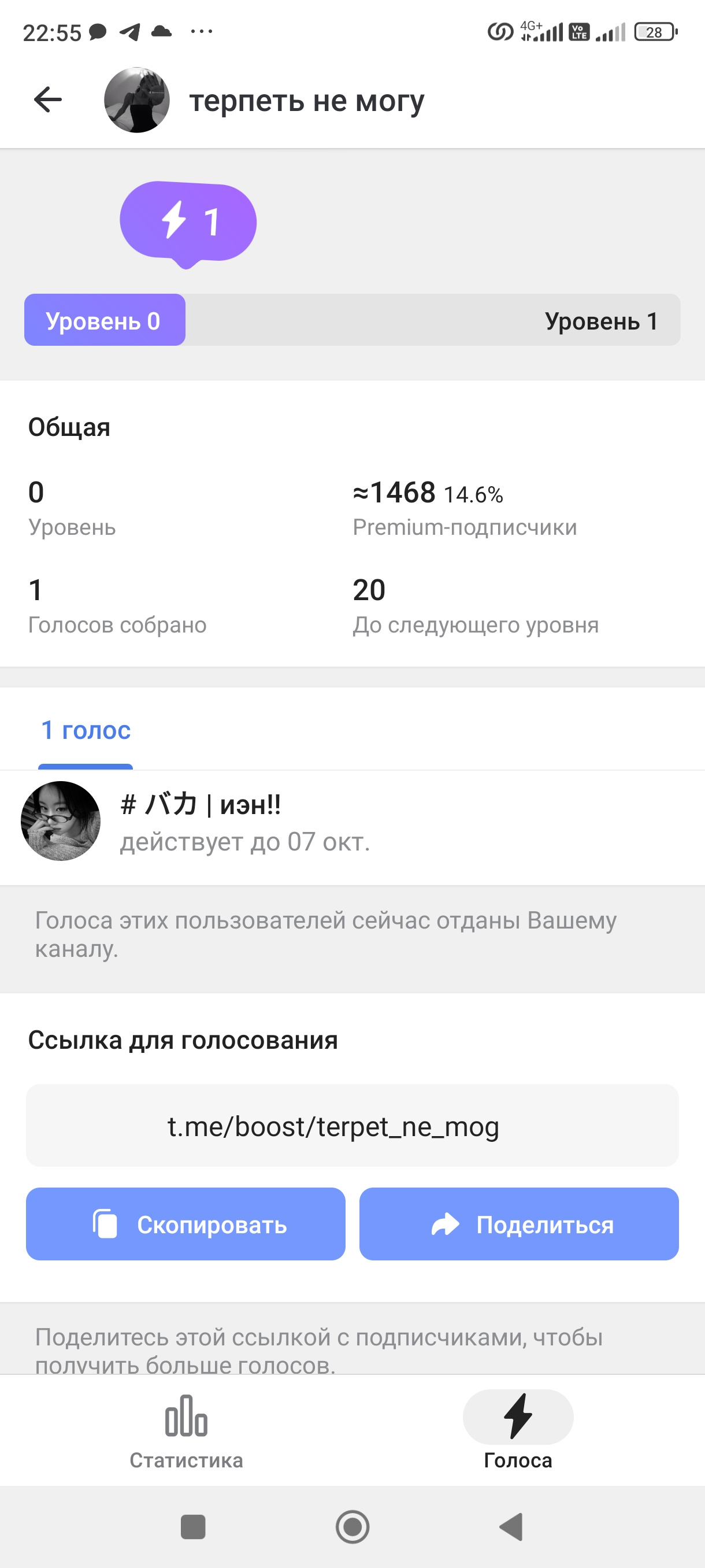Open the терпеть не могу channel avatar
Viewport: 705px width, 1568px height.
(137, 100)
